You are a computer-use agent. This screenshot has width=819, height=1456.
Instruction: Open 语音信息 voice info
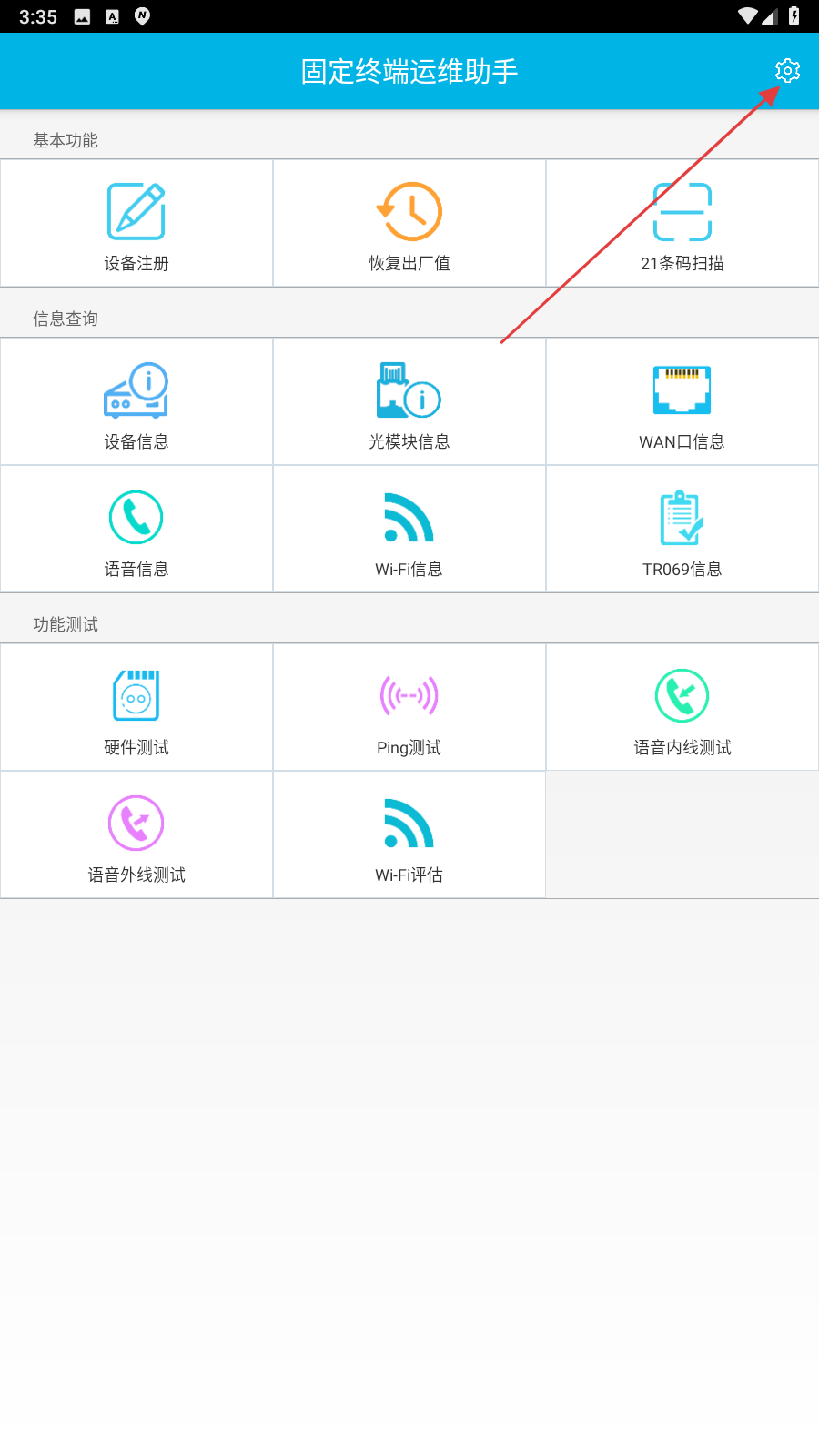click(x=136, y=530)
